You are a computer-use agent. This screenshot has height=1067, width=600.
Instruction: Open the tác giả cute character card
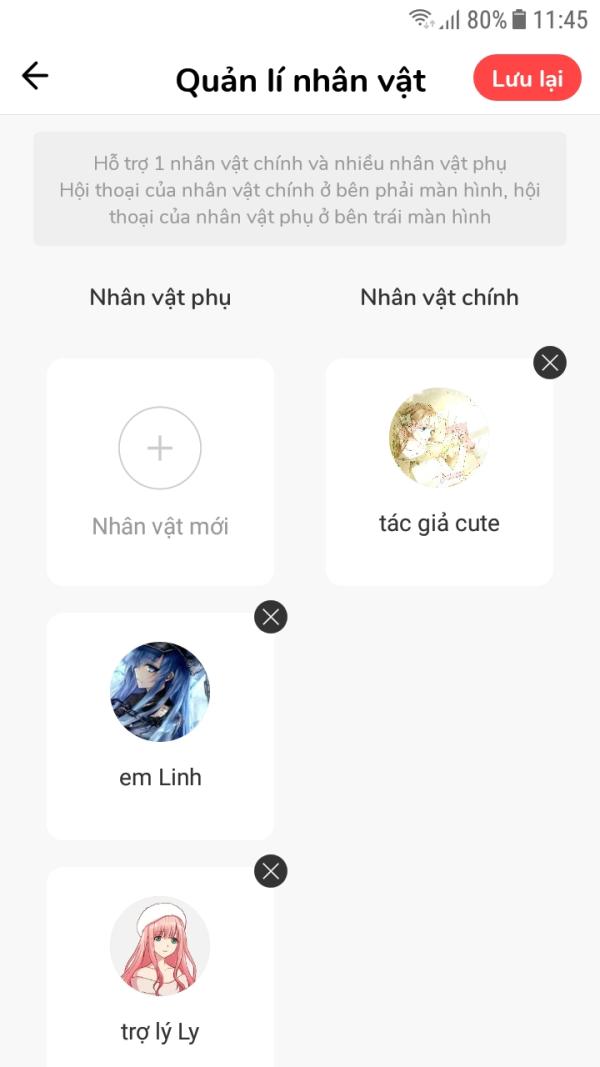coord(439,472)
